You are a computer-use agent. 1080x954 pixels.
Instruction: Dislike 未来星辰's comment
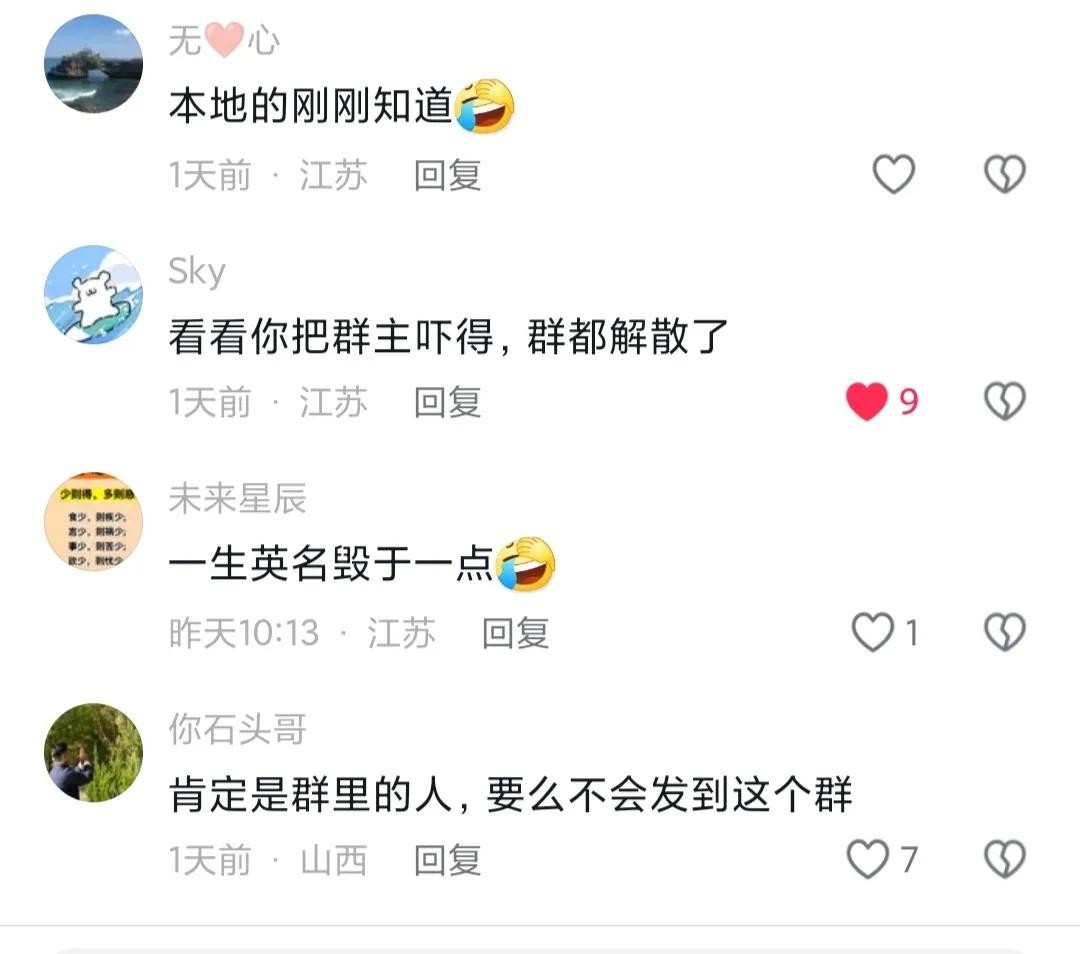[1005, 632]
